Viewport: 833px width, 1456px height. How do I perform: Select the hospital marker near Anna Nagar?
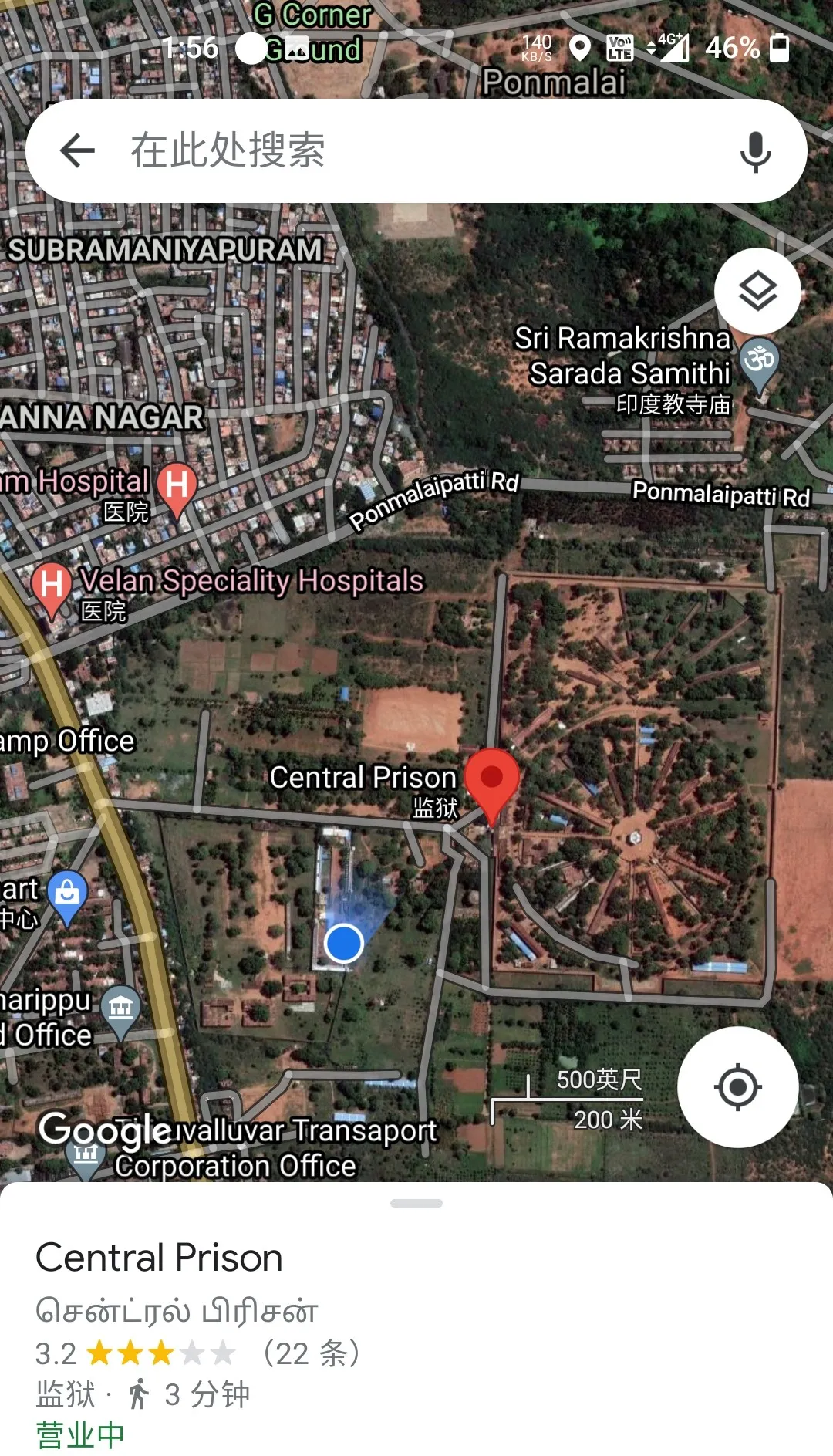[x=177, y=488]
